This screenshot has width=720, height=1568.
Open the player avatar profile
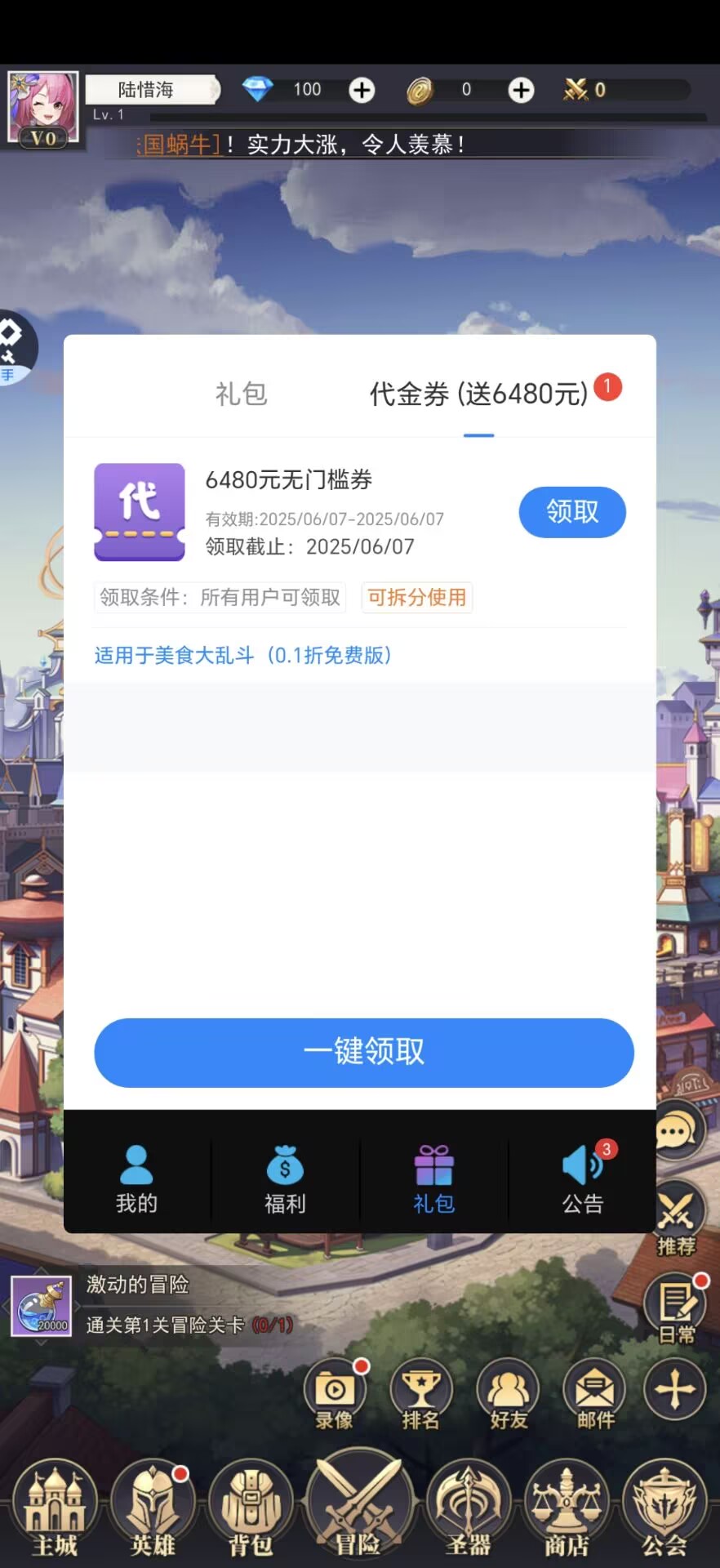43,108
